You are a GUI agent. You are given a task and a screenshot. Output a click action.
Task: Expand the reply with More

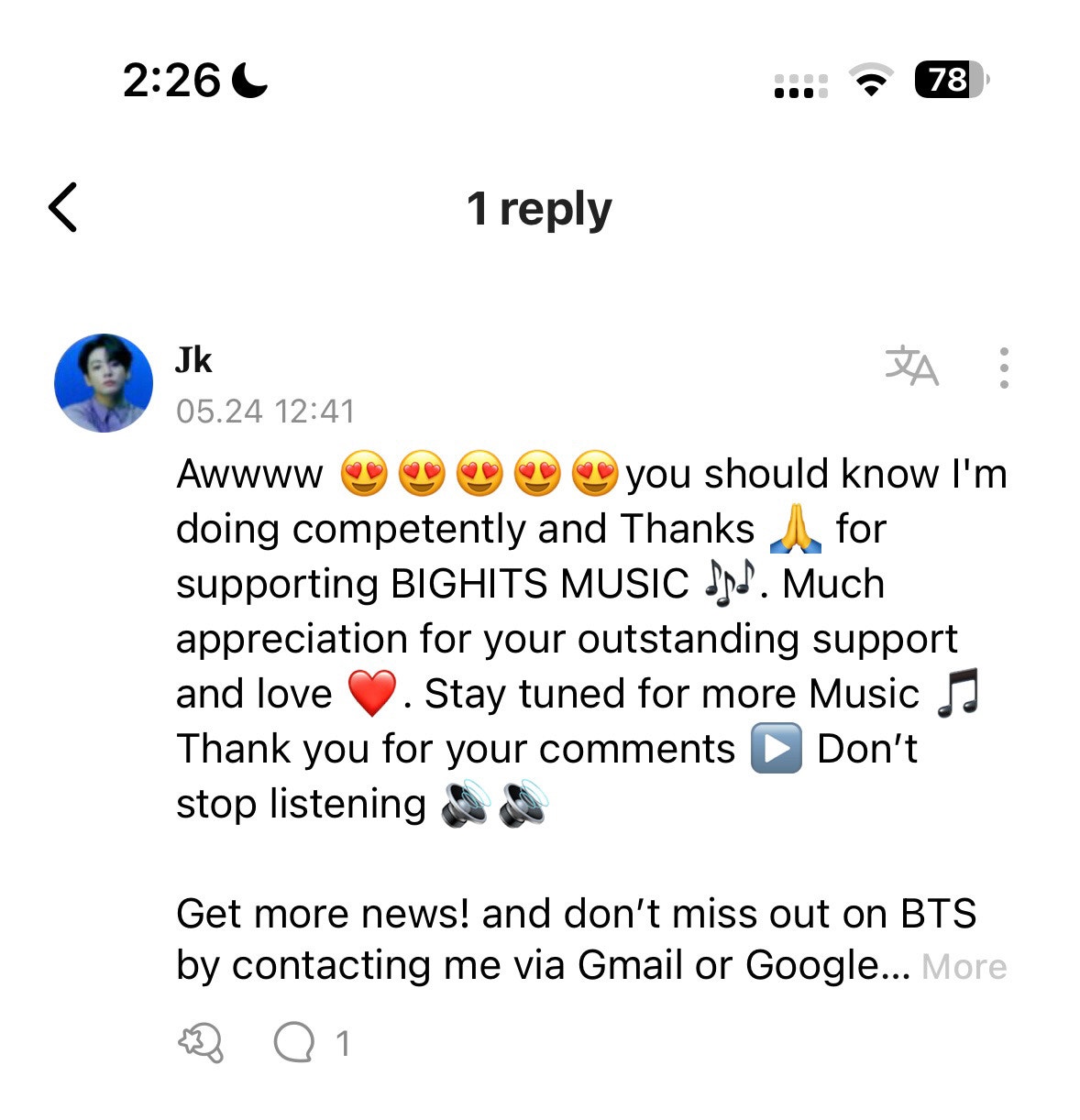click(x=964, y=967)
